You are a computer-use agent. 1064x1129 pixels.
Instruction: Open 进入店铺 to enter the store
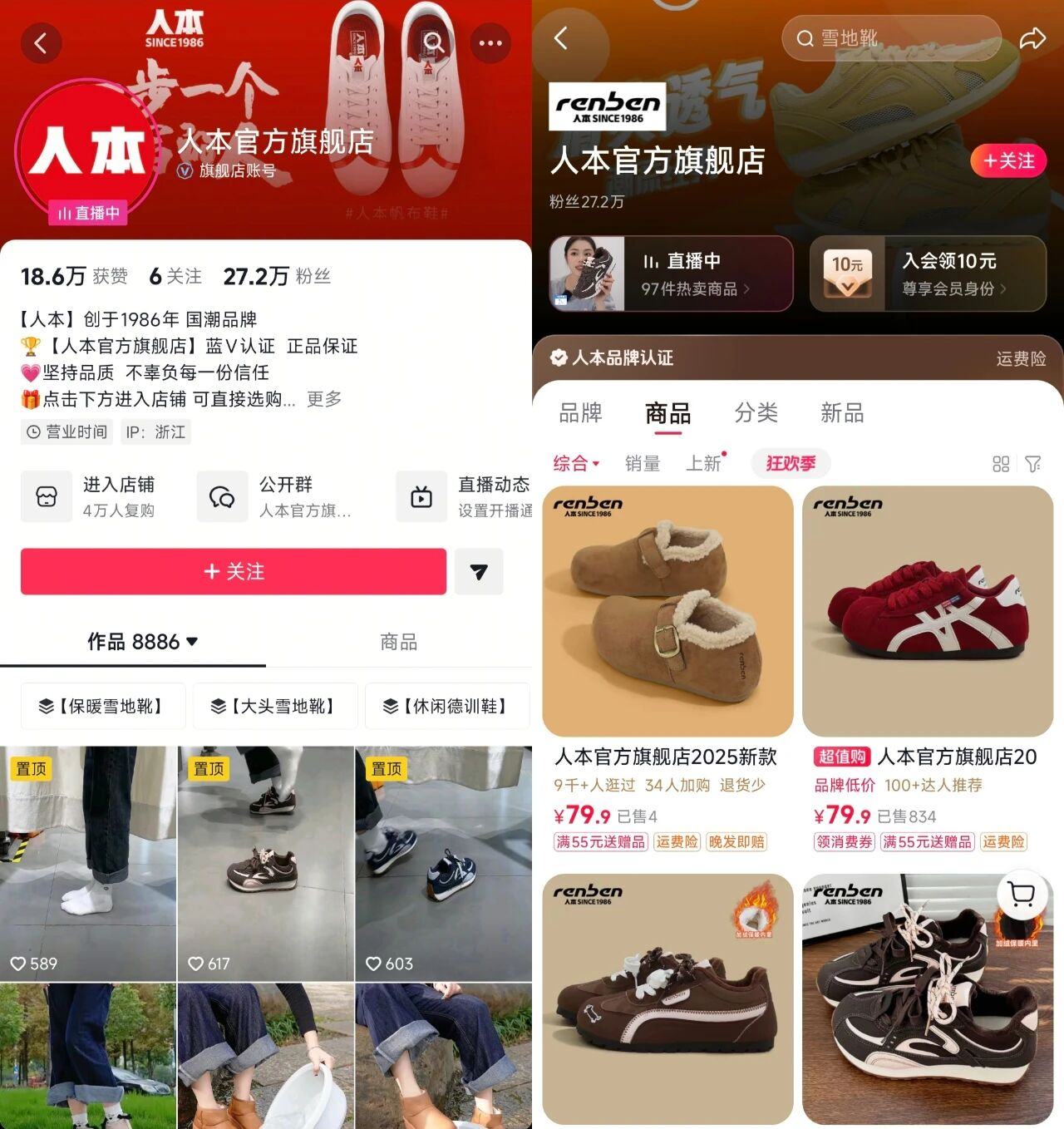coord(91,496)
